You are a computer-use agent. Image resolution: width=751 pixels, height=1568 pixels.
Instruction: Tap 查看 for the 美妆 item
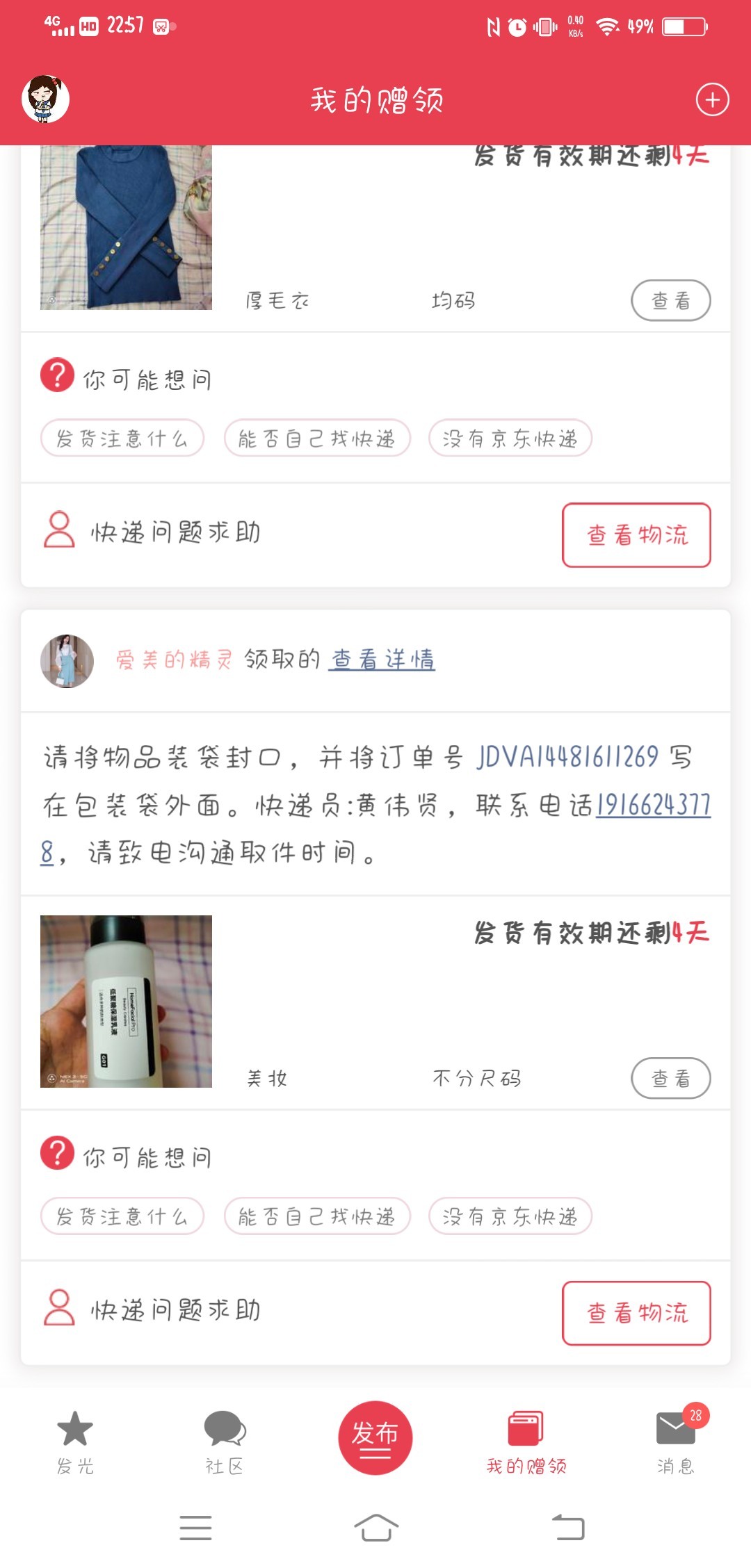pos(670,1078)
